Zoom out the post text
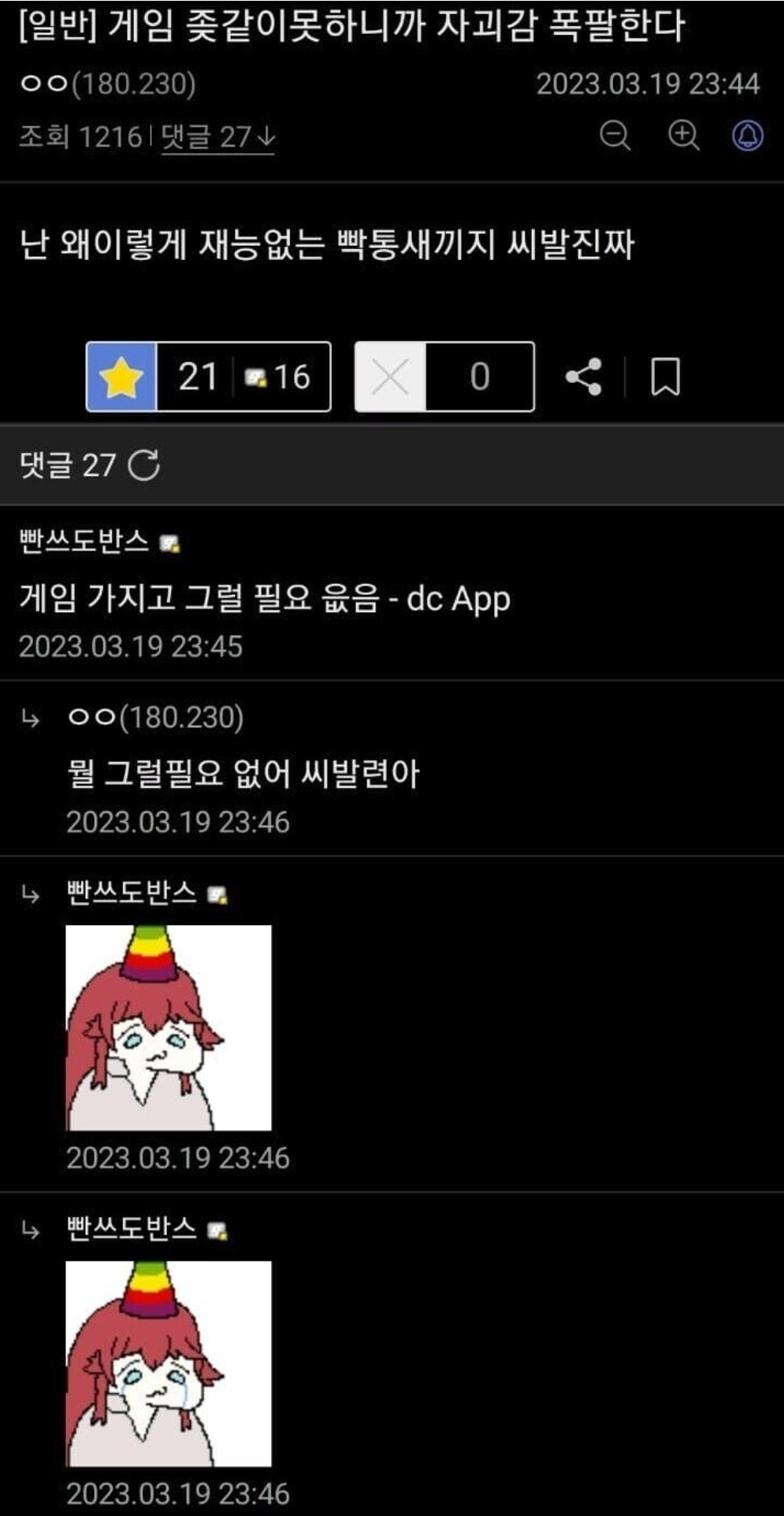784x1516 pixels. click(x=615, y=136)
